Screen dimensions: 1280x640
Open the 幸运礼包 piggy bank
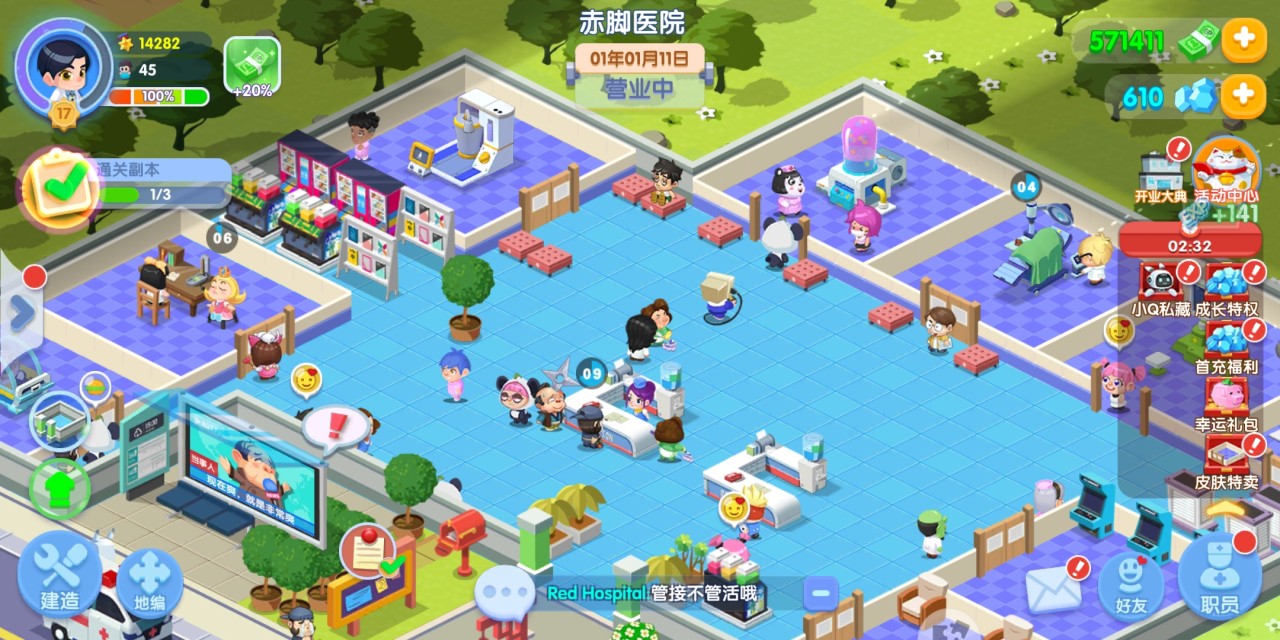point(1227,402)
